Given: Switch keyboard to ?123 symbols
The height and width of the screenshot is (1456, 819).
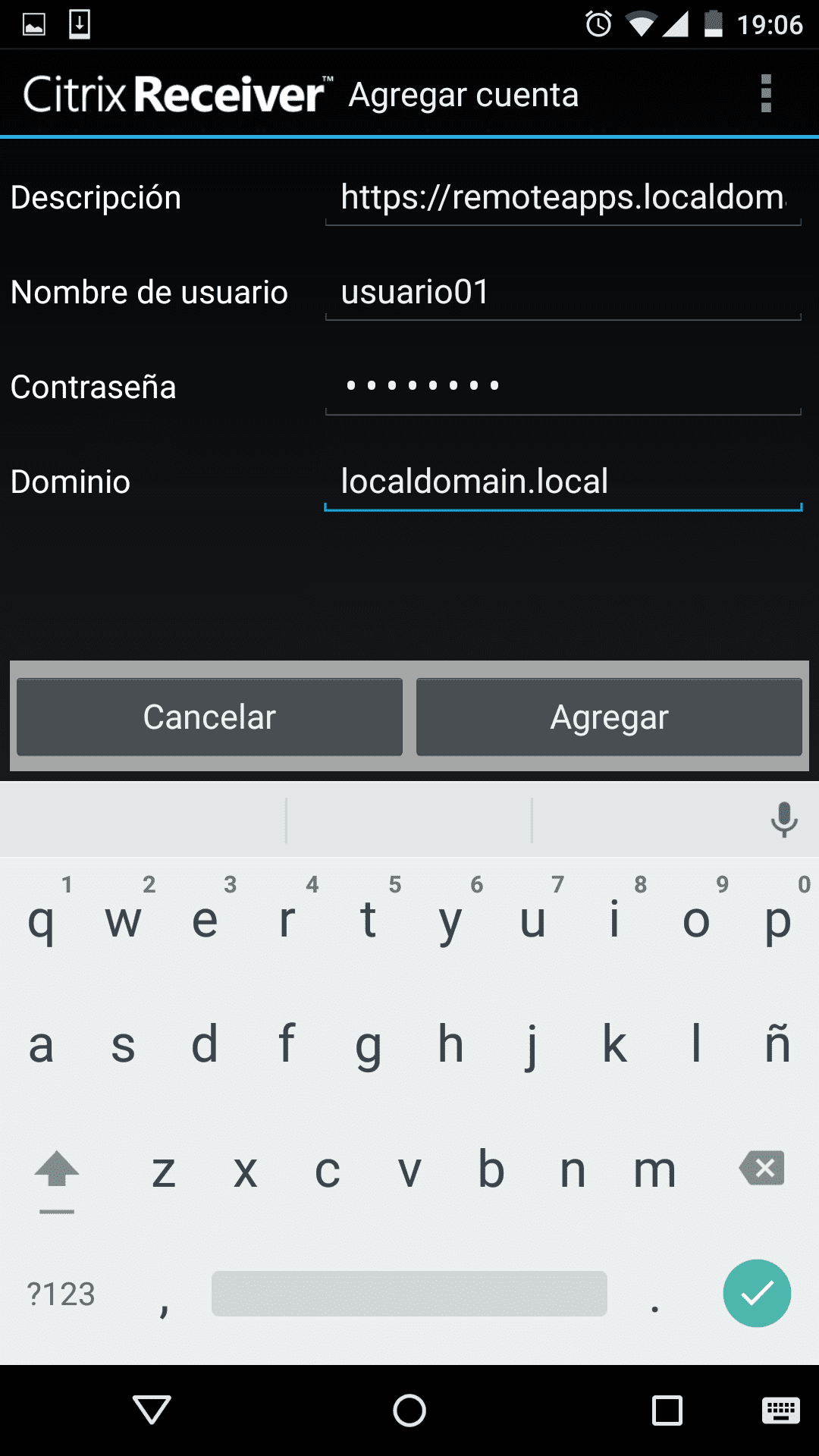Looking at the screenshot, I should coord(61,1294).
